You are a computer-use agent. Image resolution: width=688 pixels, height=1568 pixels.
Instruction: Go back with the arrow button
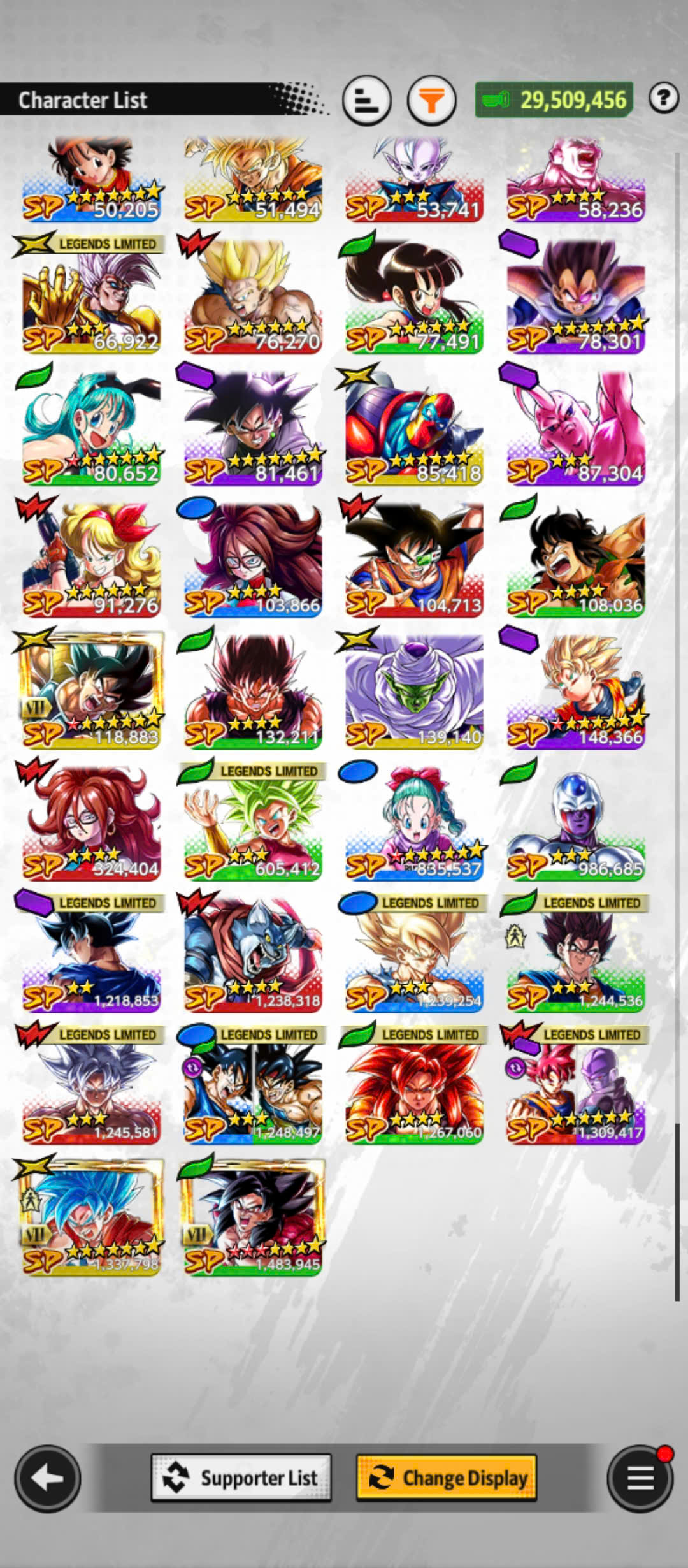tap(48, 1477)
